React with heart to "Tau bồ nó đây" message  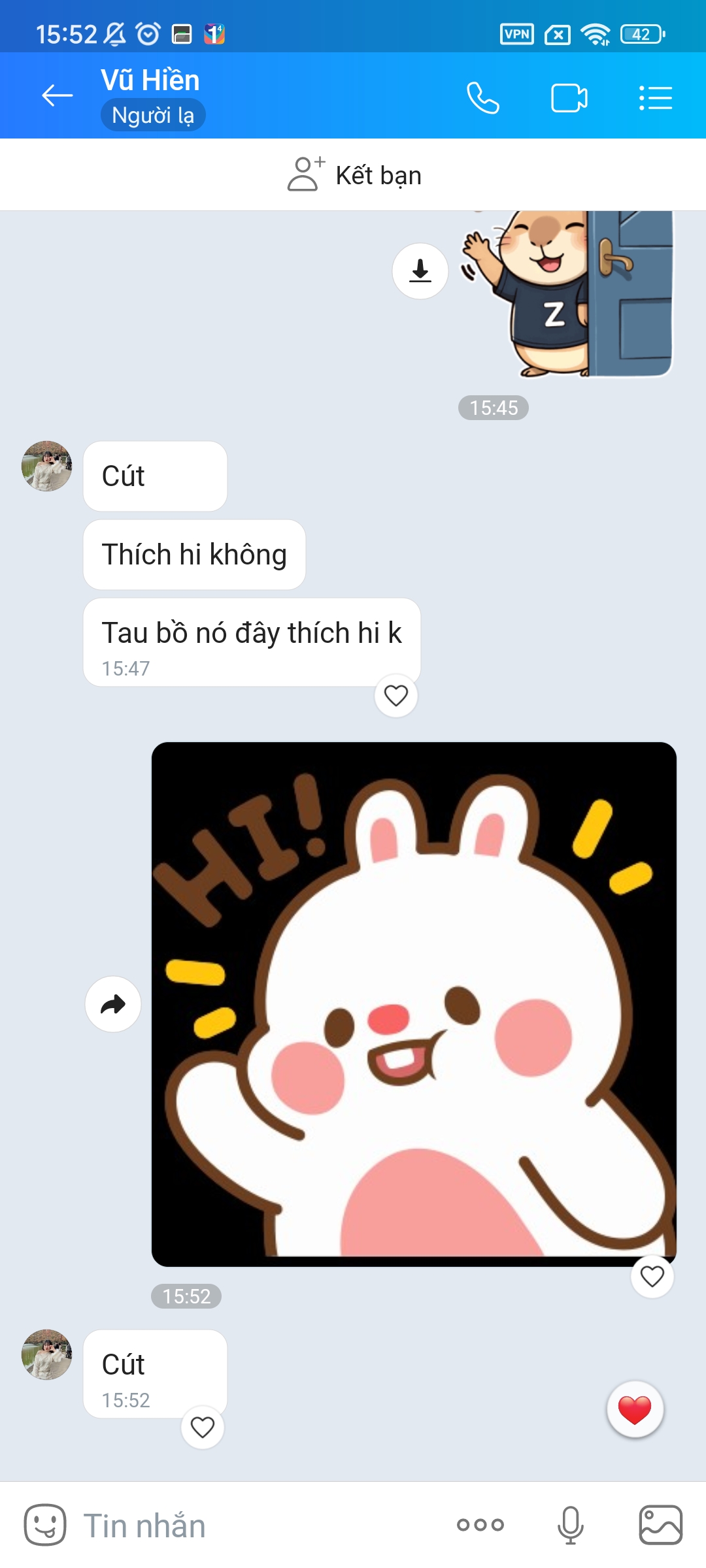pos(396,695)
